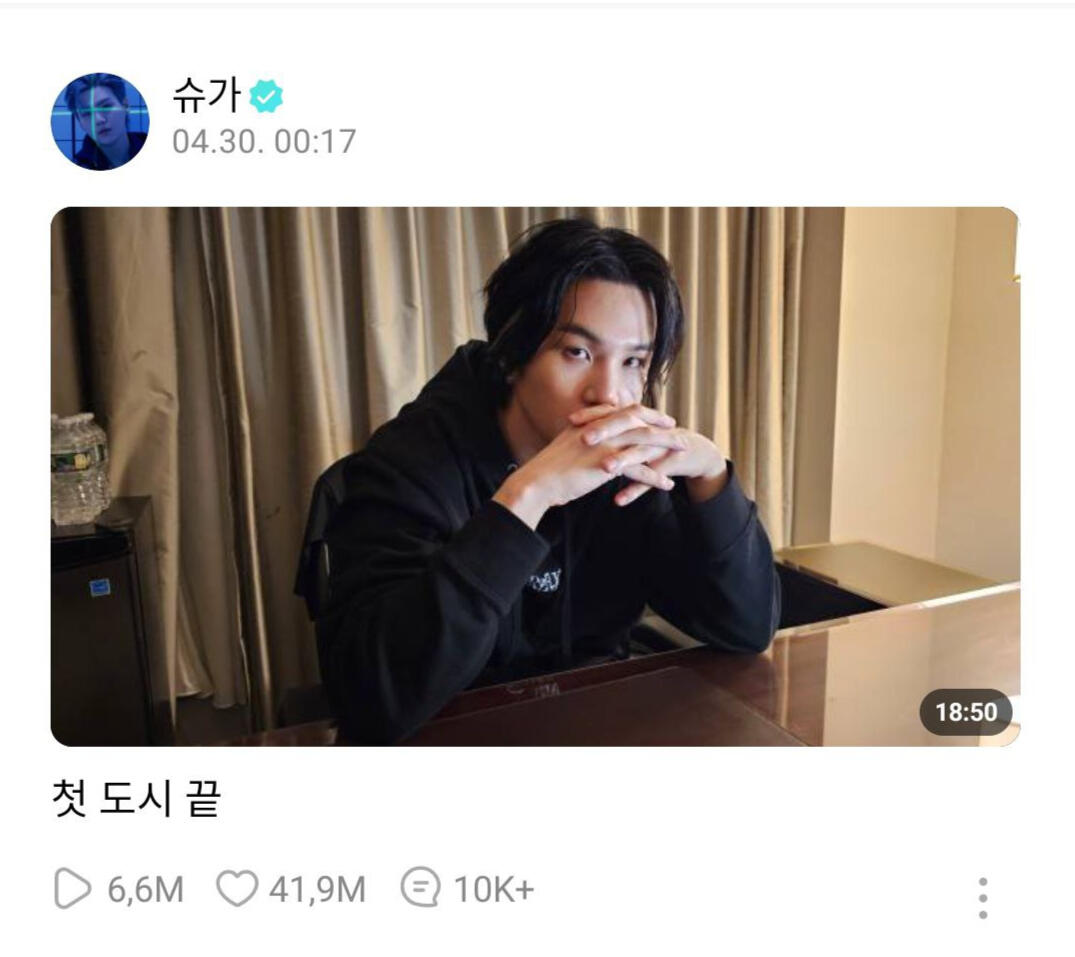Tap the username 슈가 to view the profile
This screenshot has height=957, width=1075.
tap(207, 96)
